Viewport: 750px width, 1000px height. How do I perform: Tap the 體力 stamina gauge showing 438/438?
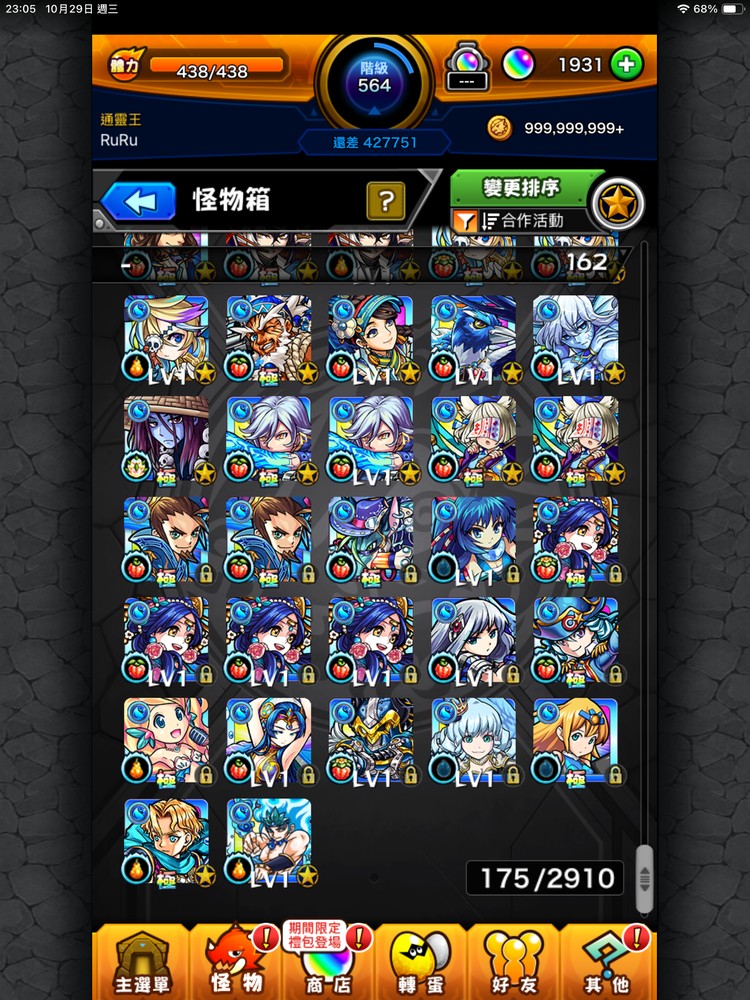[x=215, y=68]
